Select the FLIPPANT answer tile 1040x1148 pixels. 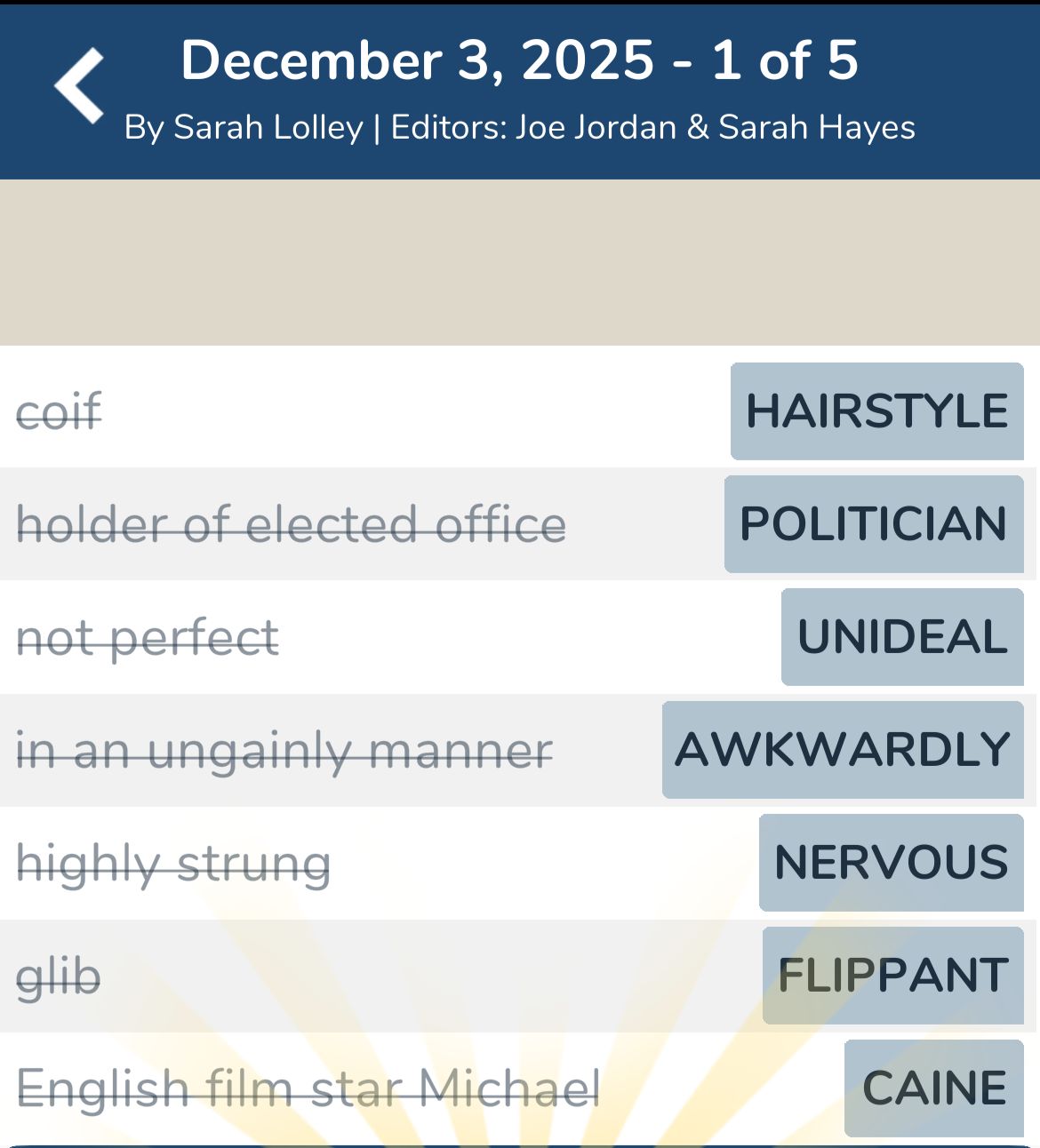coord(893,974)
